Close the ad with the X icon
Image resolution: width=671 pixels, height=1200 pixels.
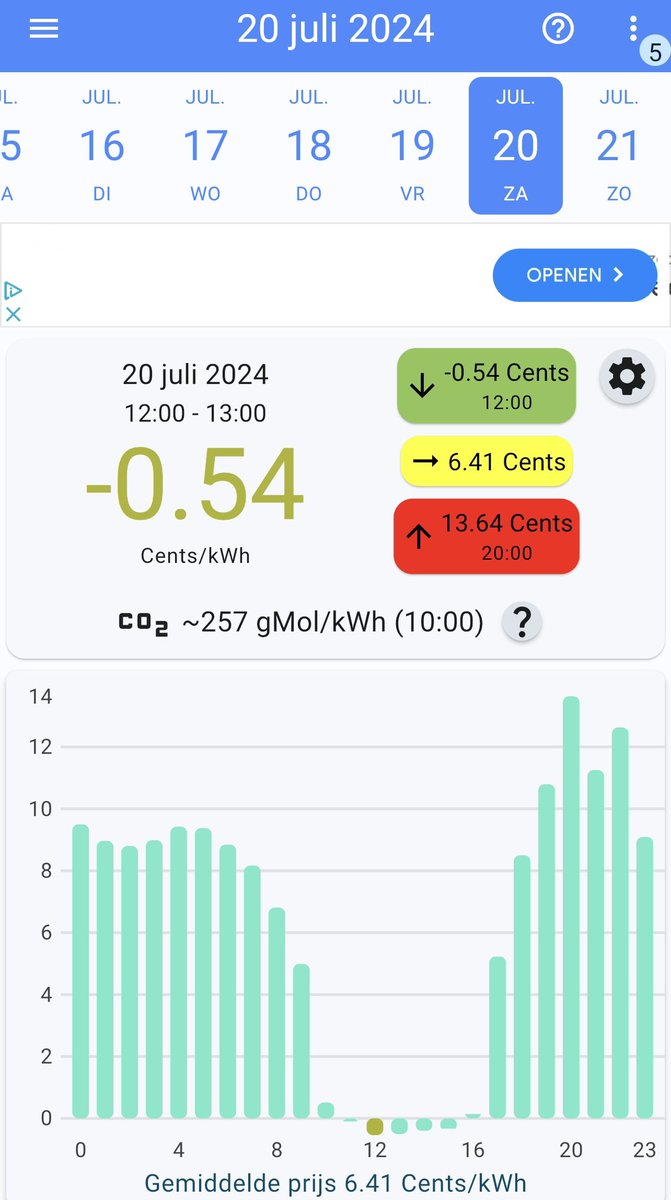click(13, 314)
